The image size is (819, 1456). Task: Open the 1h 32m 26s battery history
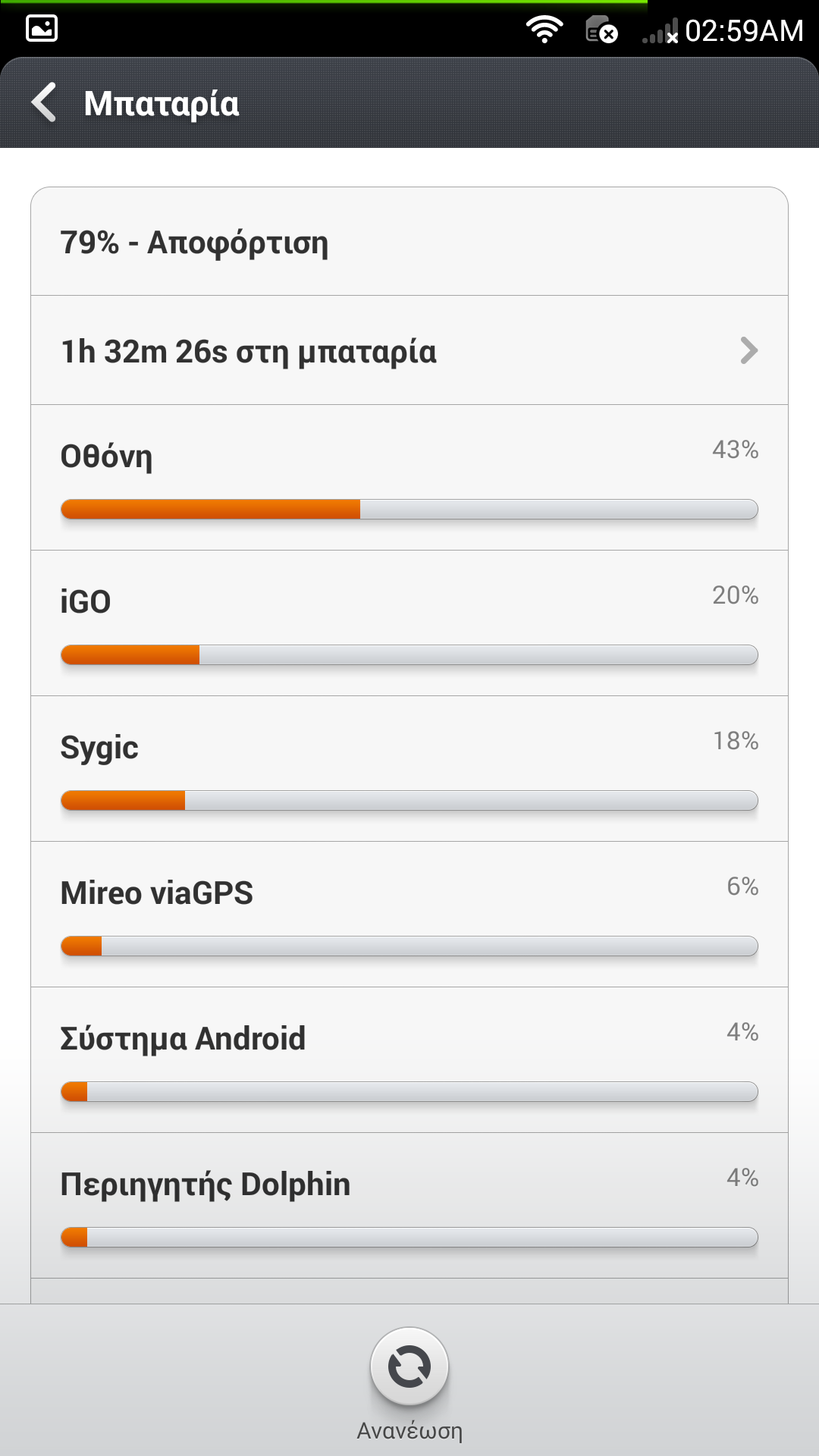(x=409, y=350)
